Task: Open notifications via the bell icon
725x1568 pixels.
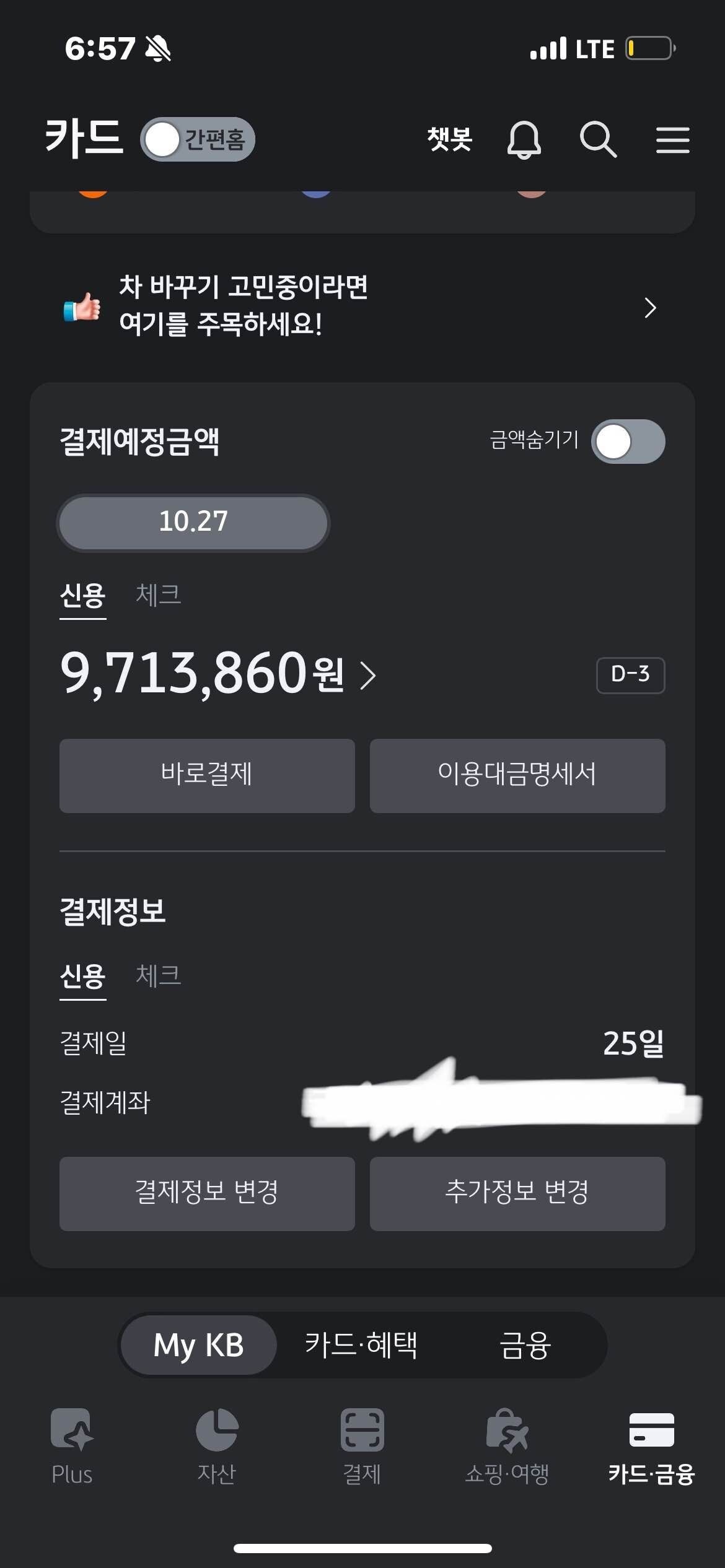Action: point(524,140)
